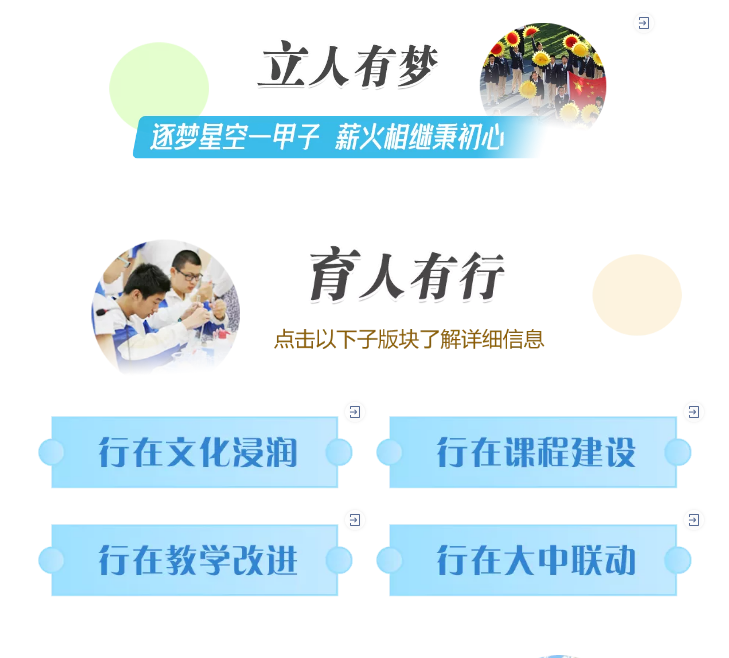Open the 行在课程建设 section

click(x=533, y=452)
